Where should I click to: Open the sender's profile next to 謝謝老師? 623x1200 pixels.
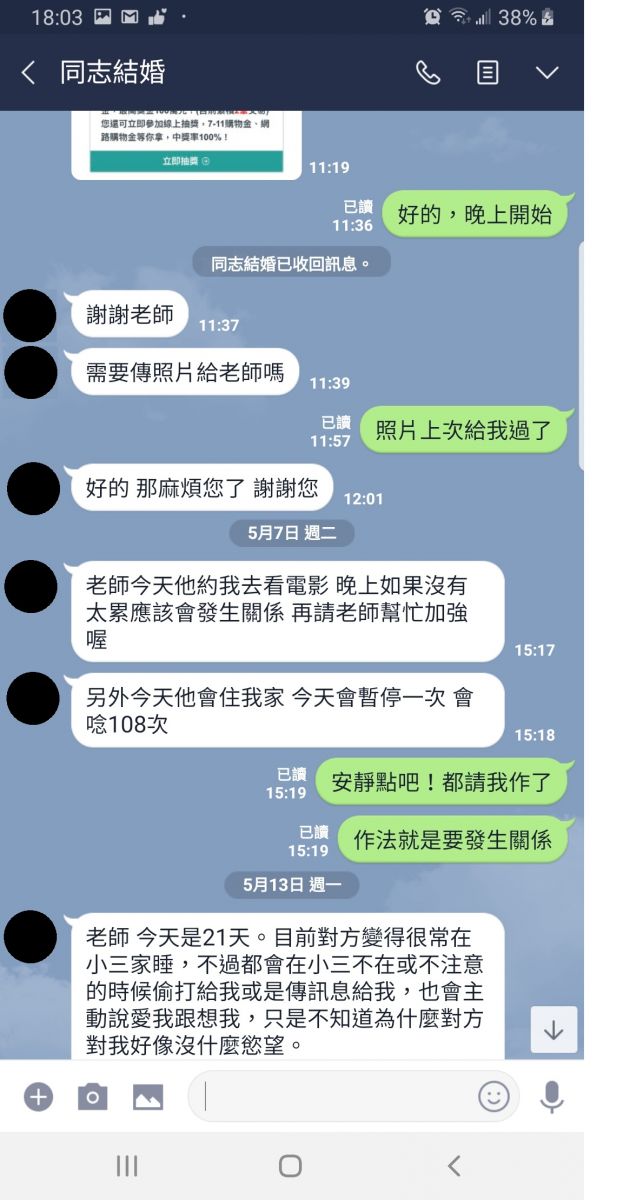click(x=31, y=316)
